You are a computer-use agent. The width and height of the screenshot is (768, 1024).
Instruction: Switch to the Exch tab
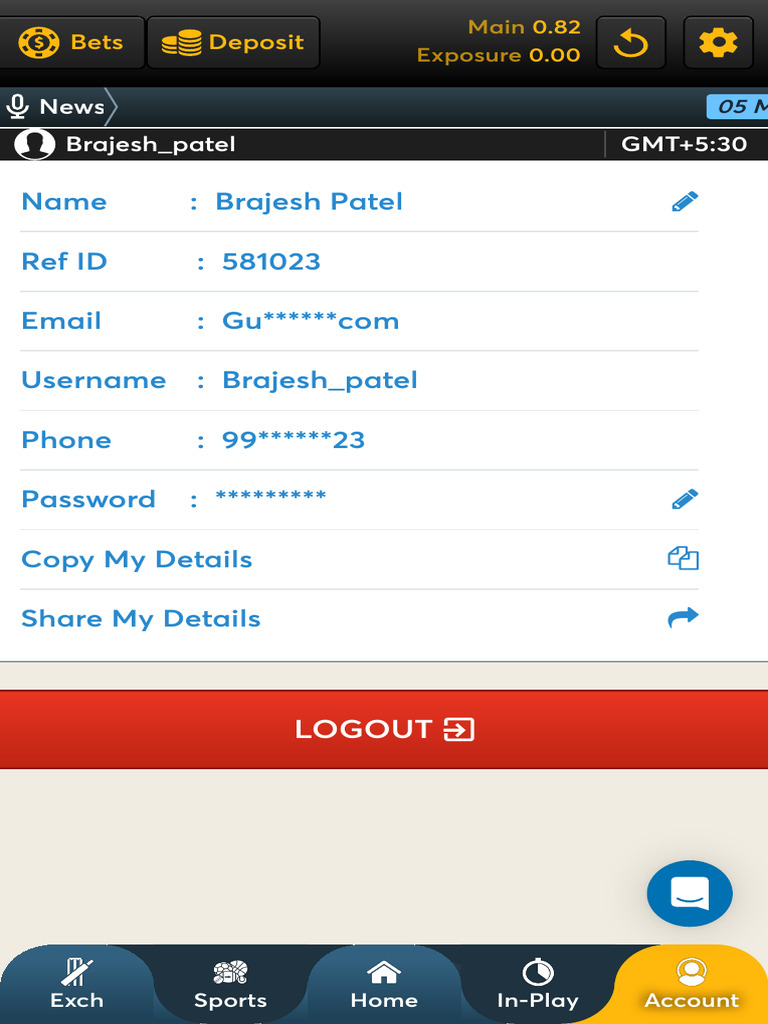pyautogui.click(x=77, y=985)
